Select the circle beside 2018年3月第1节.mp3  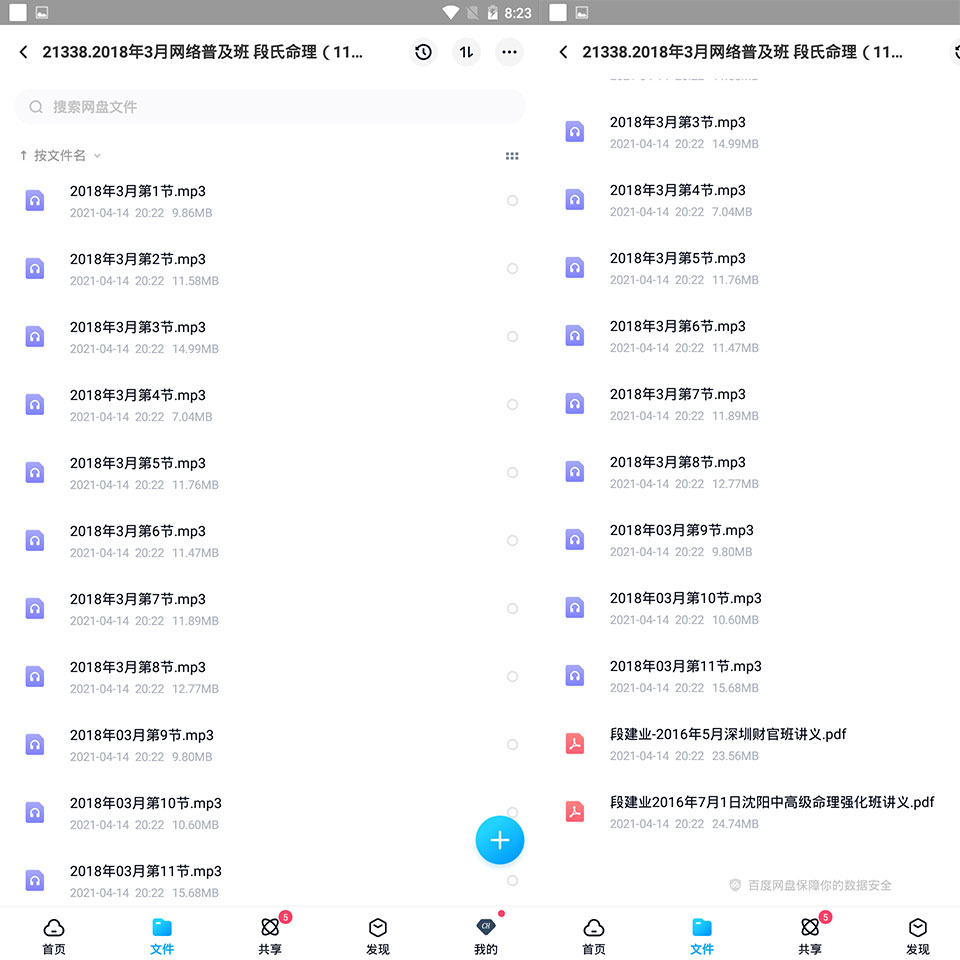[x=512, y=201]
